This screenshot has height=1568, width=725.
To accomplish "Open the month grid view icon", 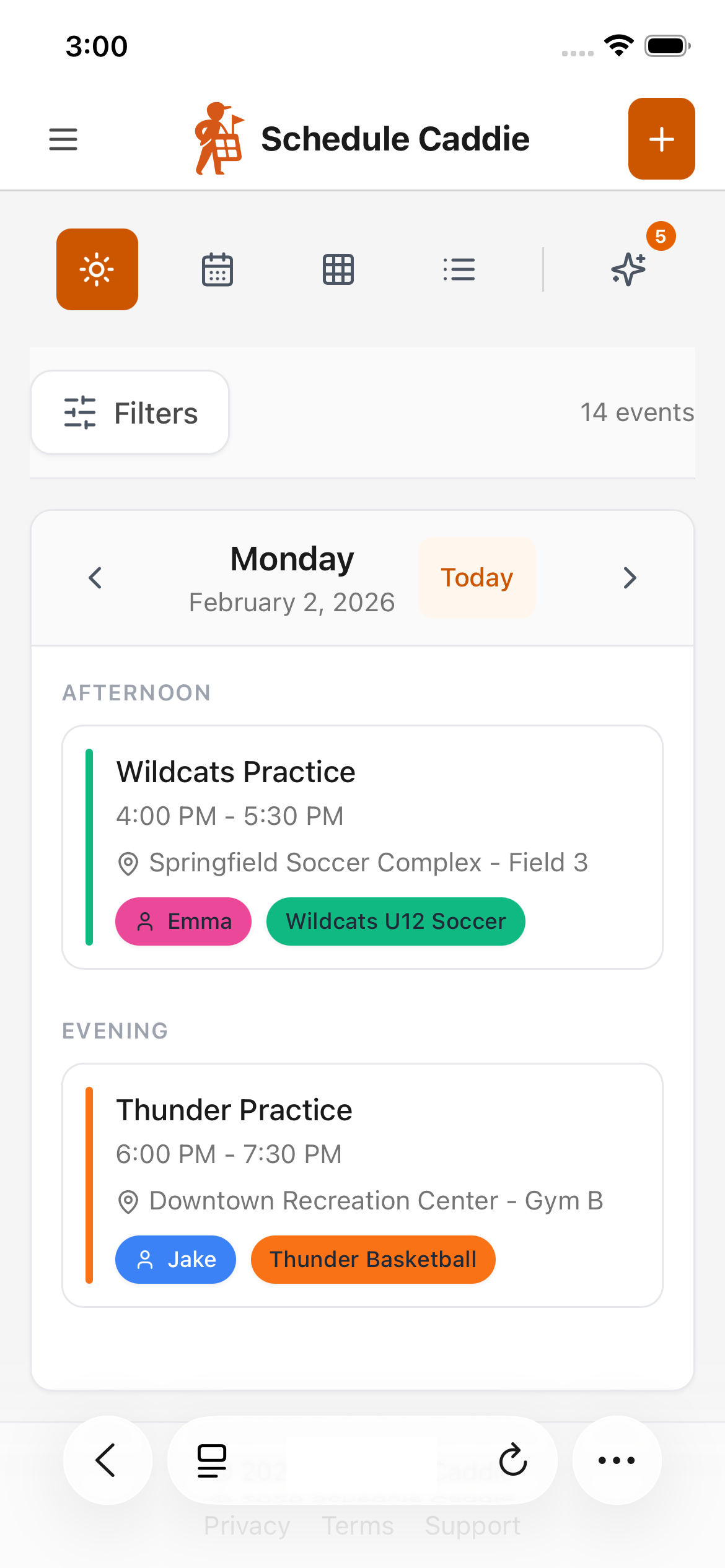I will 338,269.
